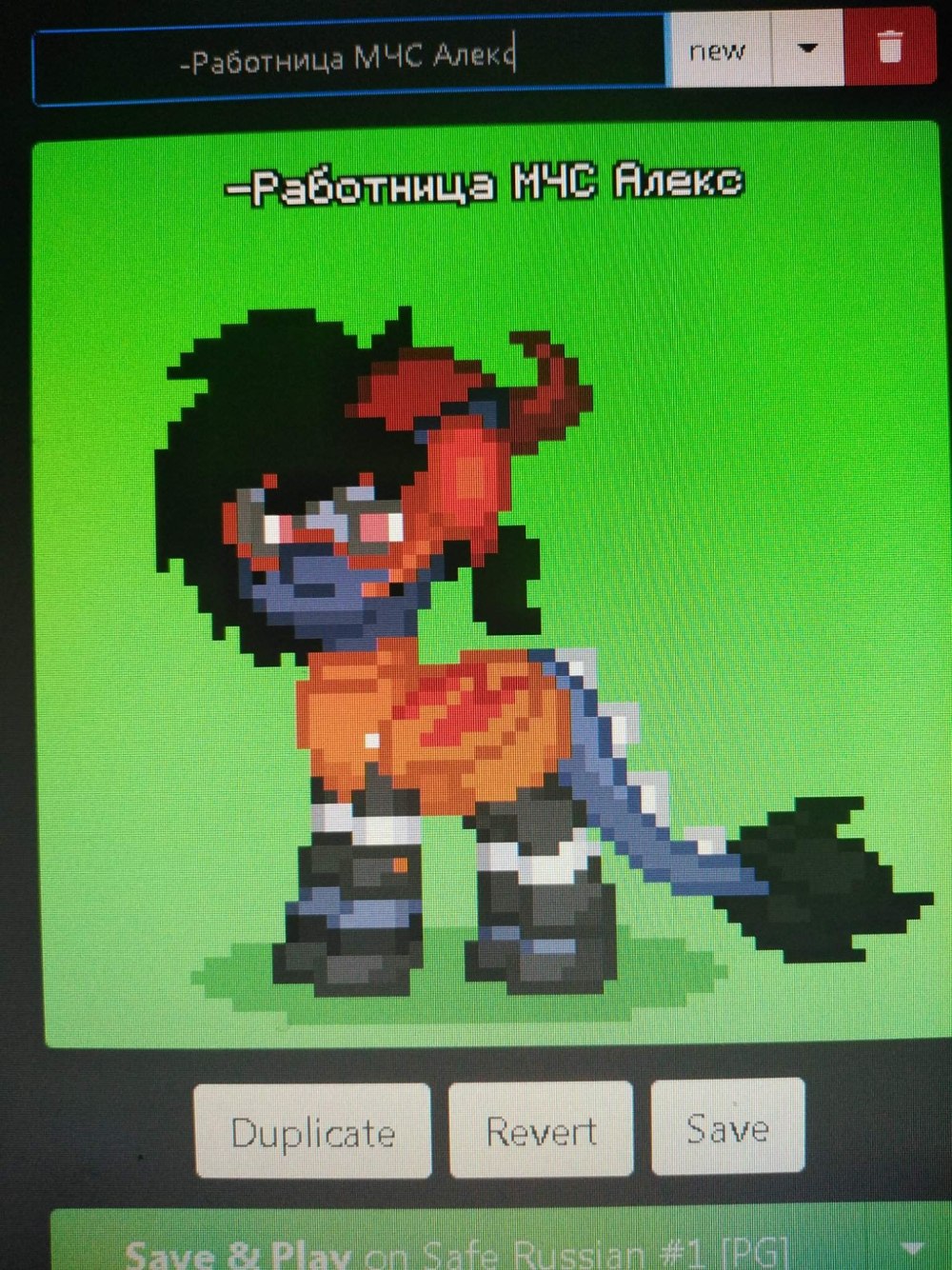952x1270 pixels.
Task: Delete this character with the trash icon
Action: [889, 47]
